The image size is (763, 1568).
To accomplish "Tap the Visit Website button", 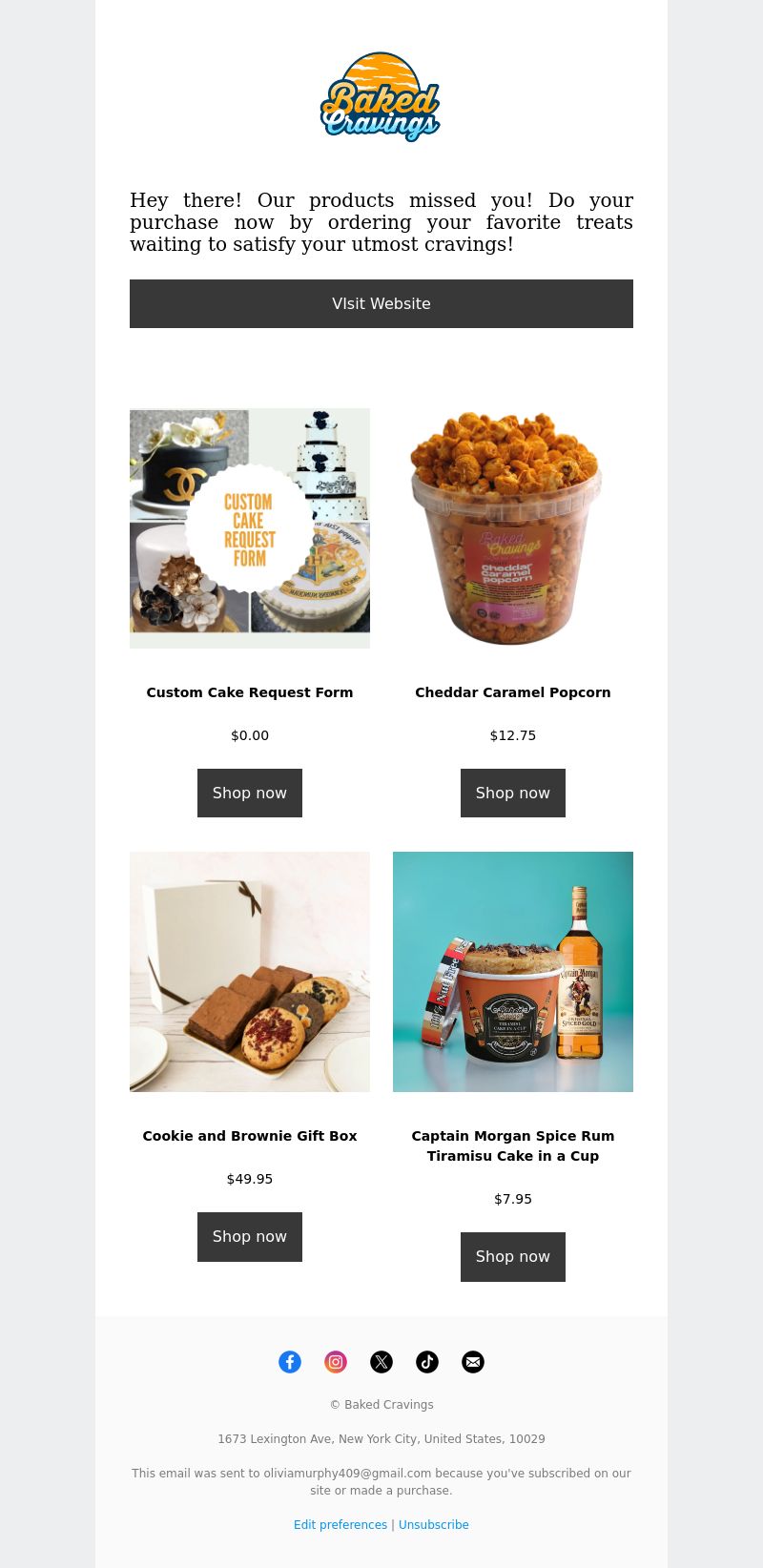I will point(381,303).
